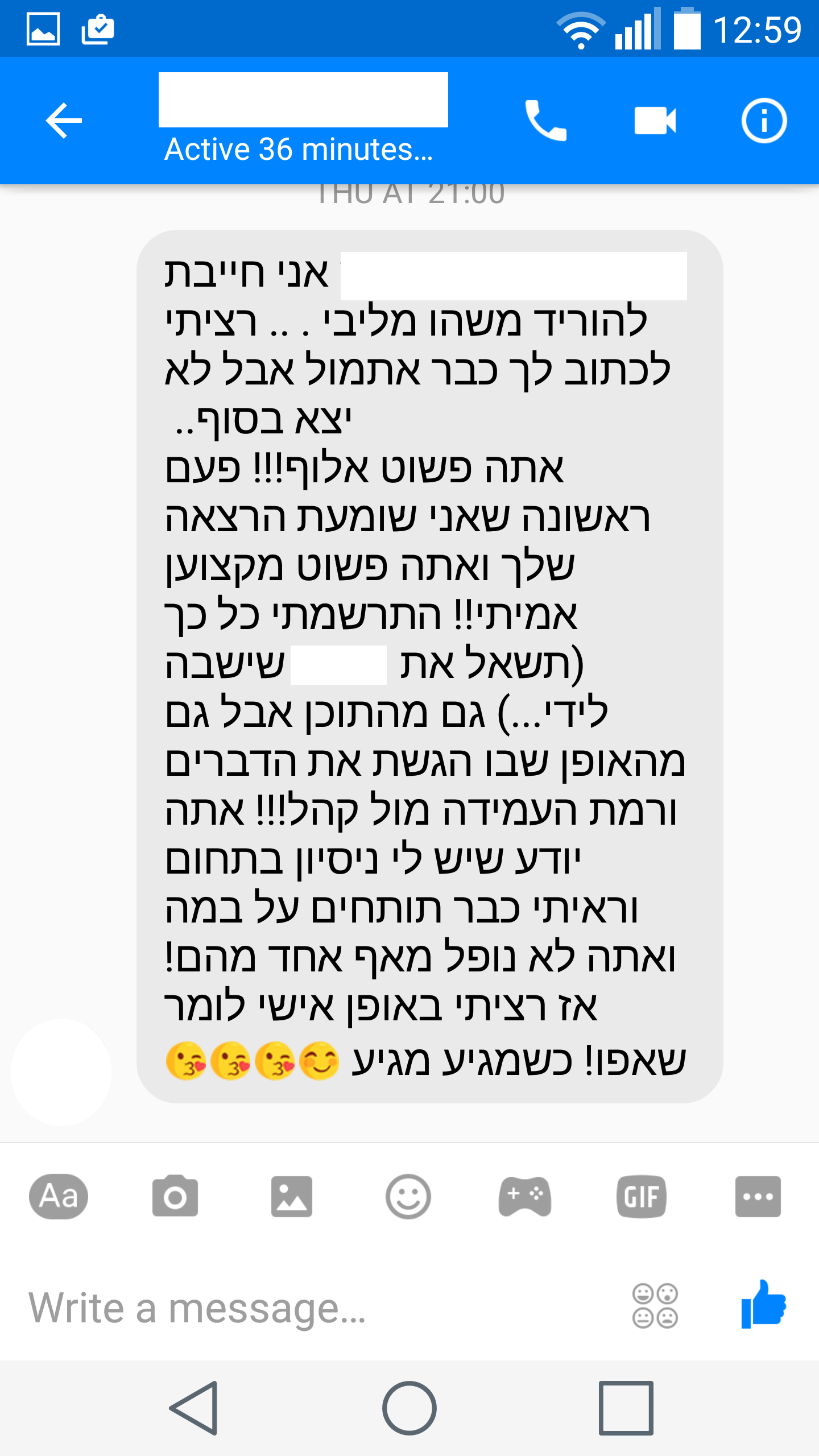Image resolution: width=819 pixels, height=1456 pixels.
Task: Tap the system home button
Action: (x=409, y=1408)
